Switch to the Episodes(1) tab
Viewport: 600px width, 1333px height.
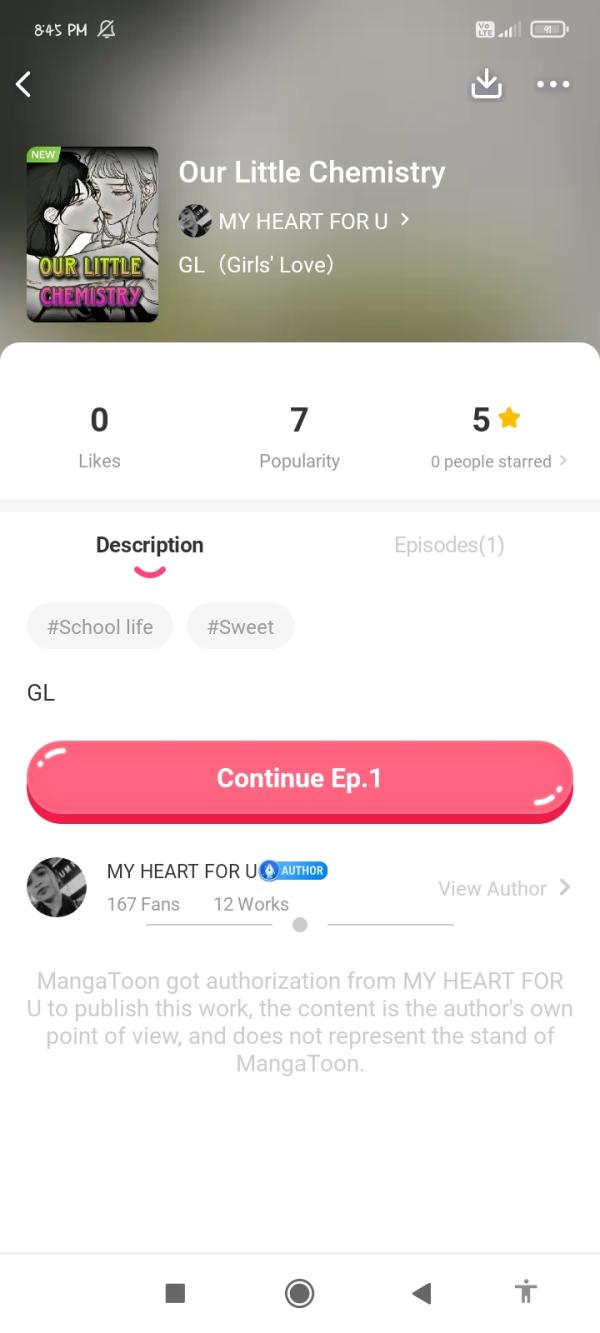449,545
